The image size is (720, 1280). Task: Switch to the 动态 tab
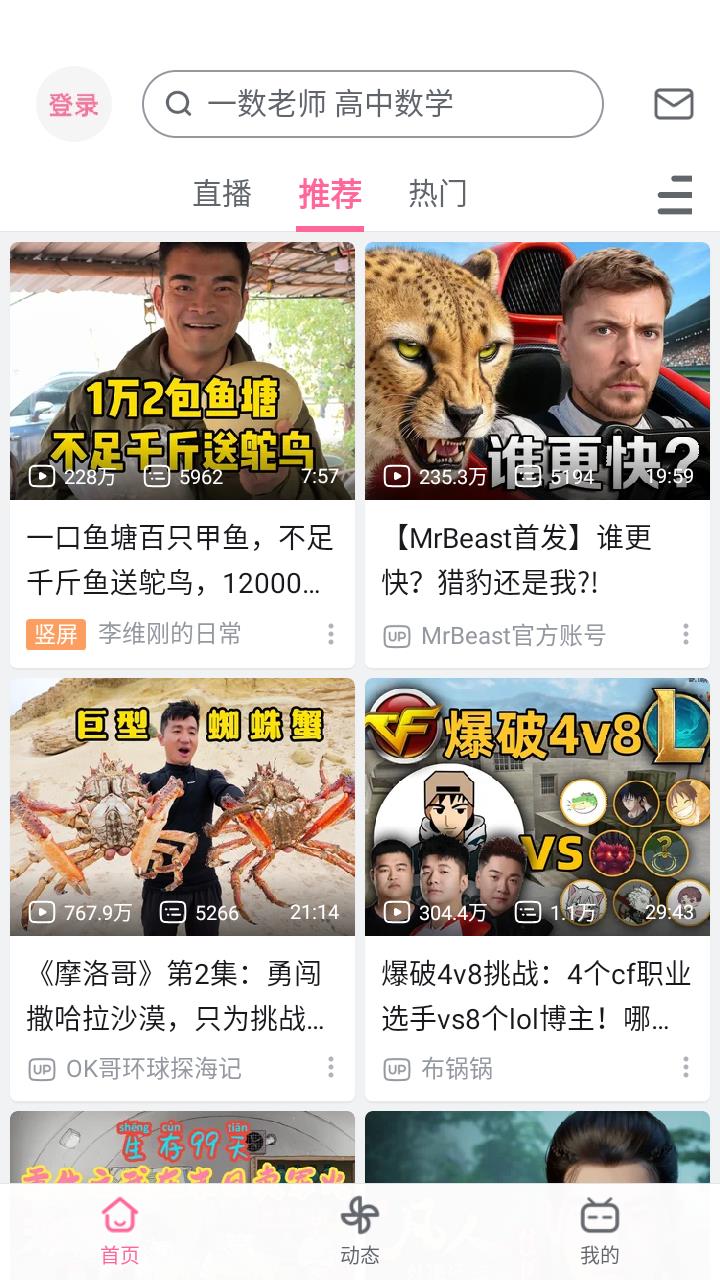tap(360, 1232)
